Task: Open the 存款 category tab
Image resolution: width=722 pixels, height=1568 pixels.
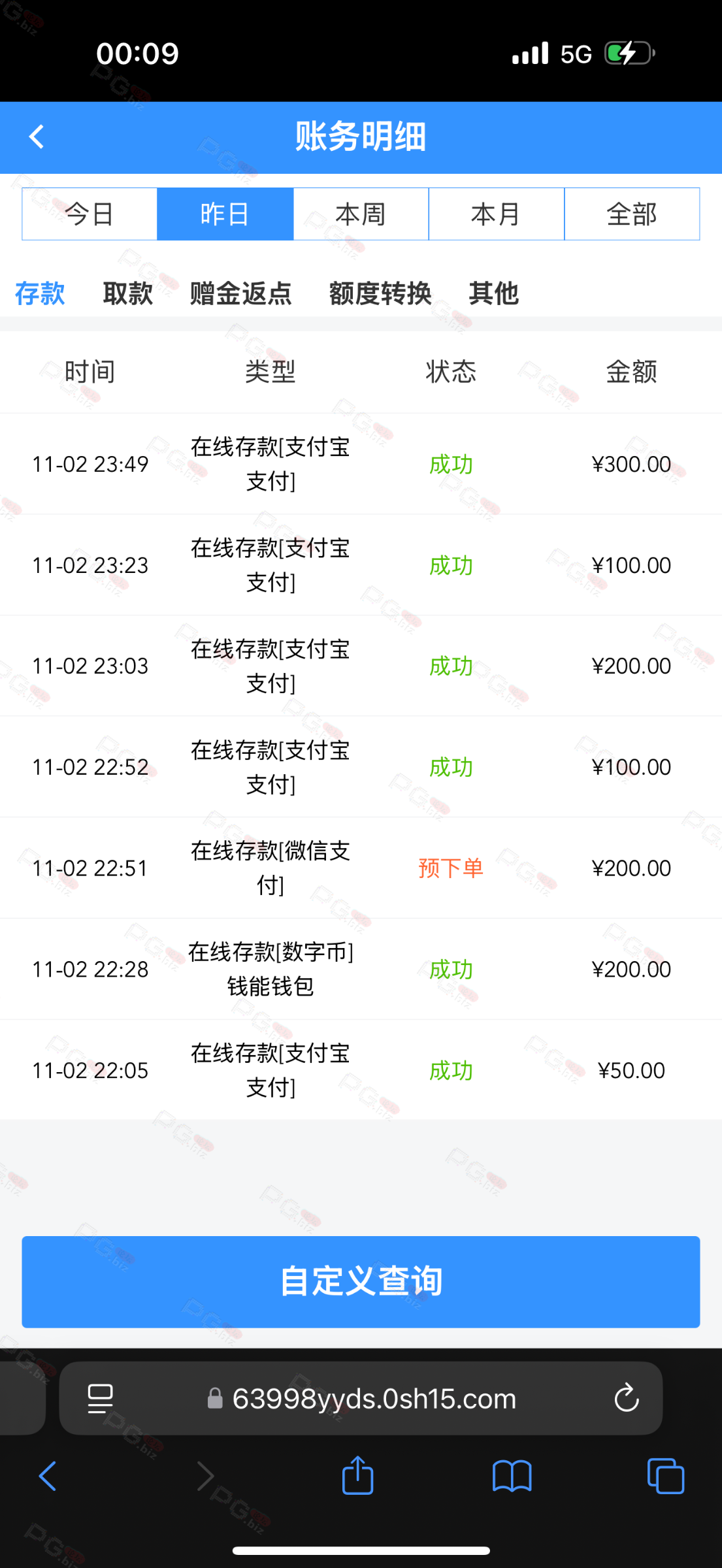Action: [40, 293]
